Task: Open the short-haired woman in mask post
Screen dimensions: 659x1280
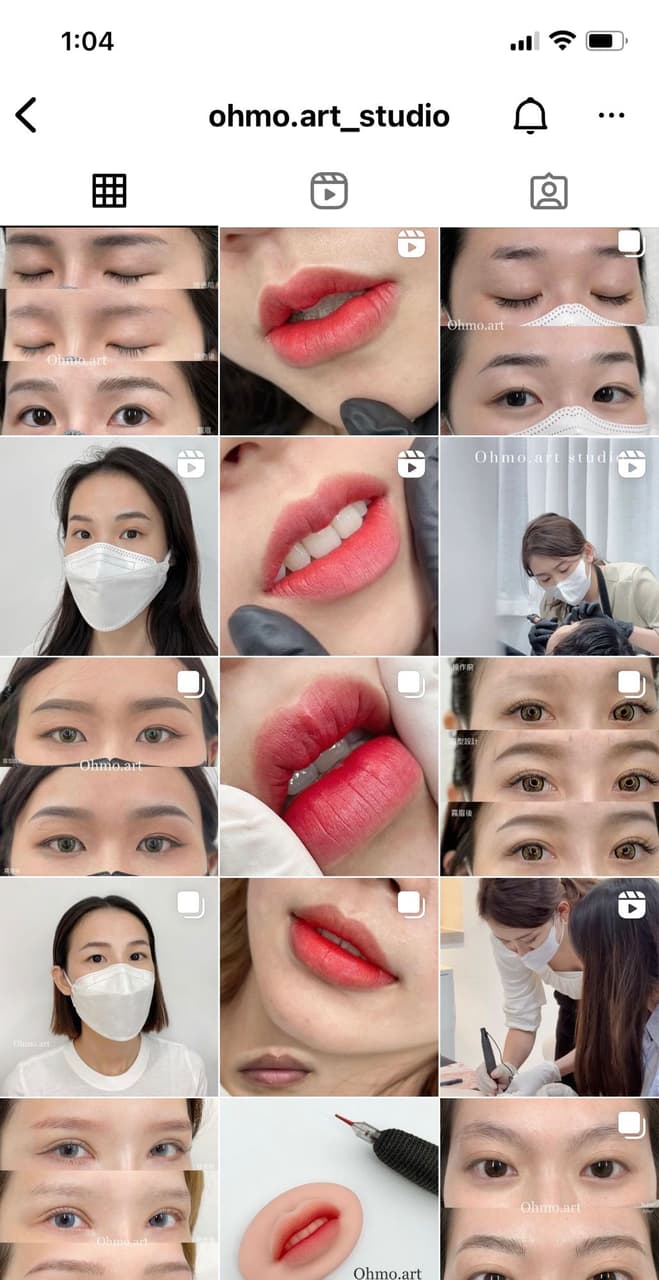Action: pyautogui.click(x=109, y=986)
